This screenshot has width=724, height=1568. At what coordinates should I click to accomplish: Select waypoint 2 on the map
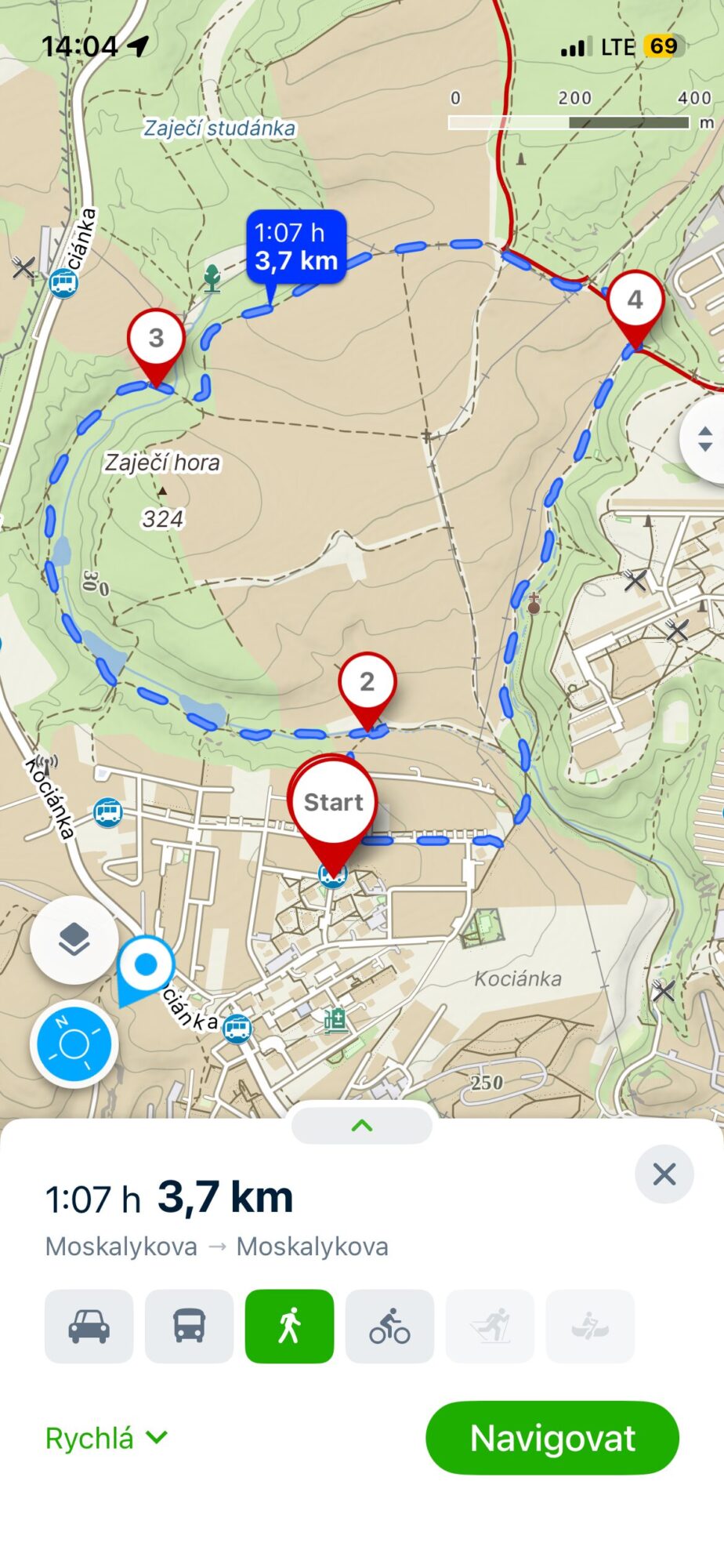pos(367,682)
